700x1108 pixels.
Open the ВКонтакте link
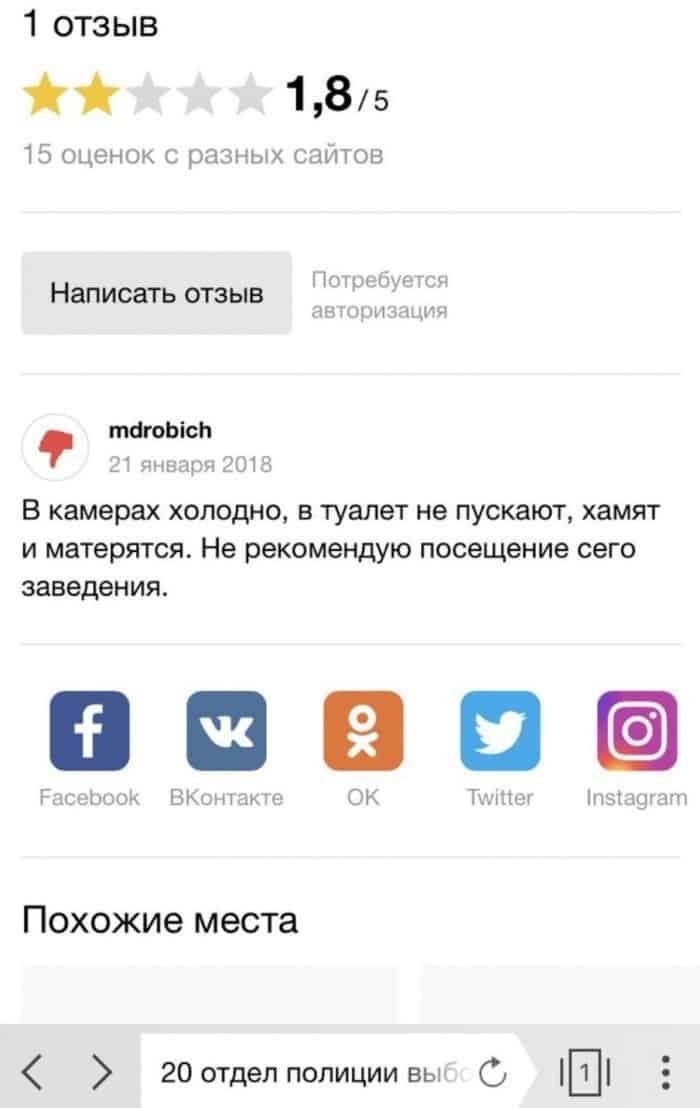226,731
